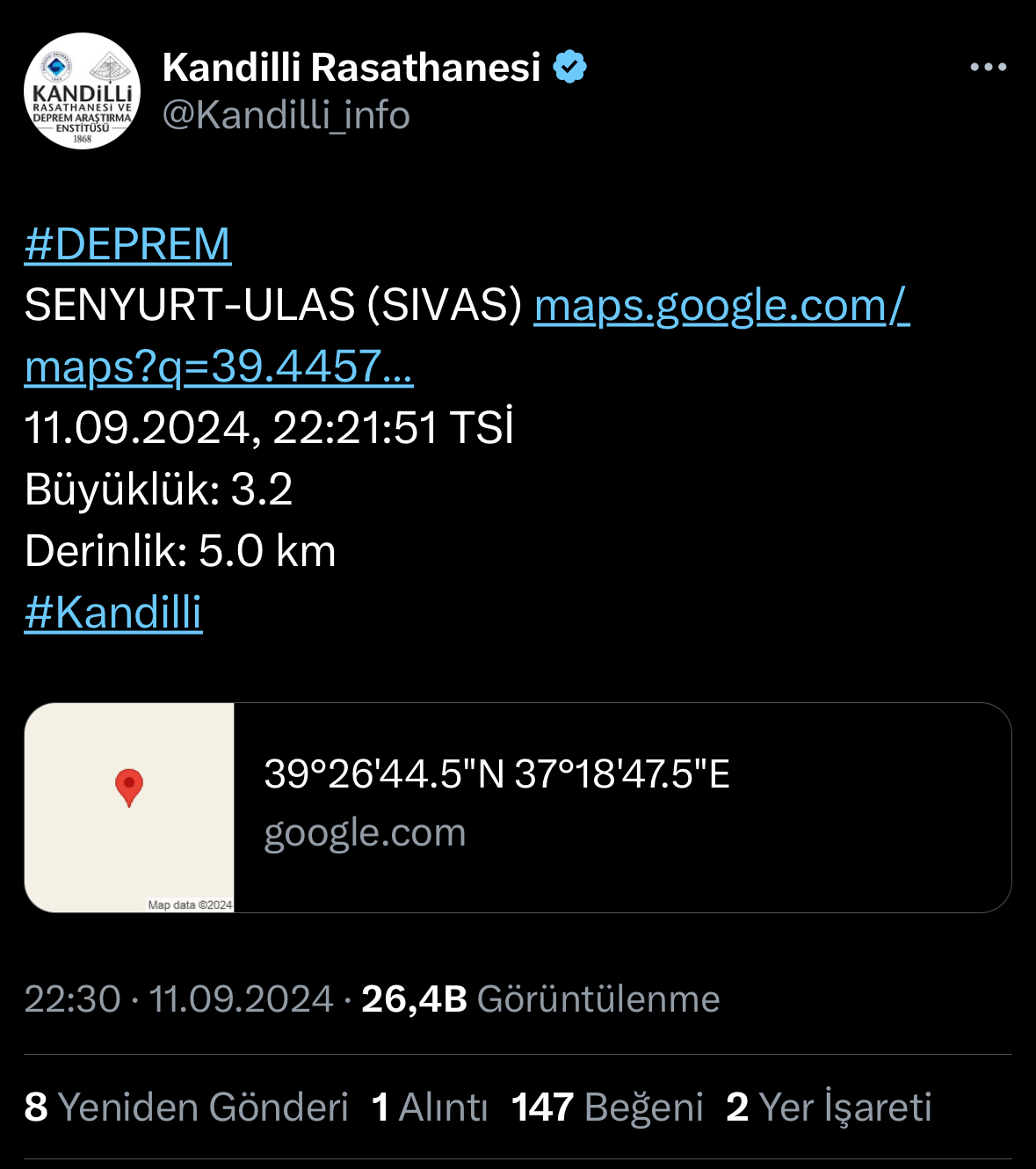
Task: Open Kandilli Rasathanesi profile picture
Action: (82, 91)
